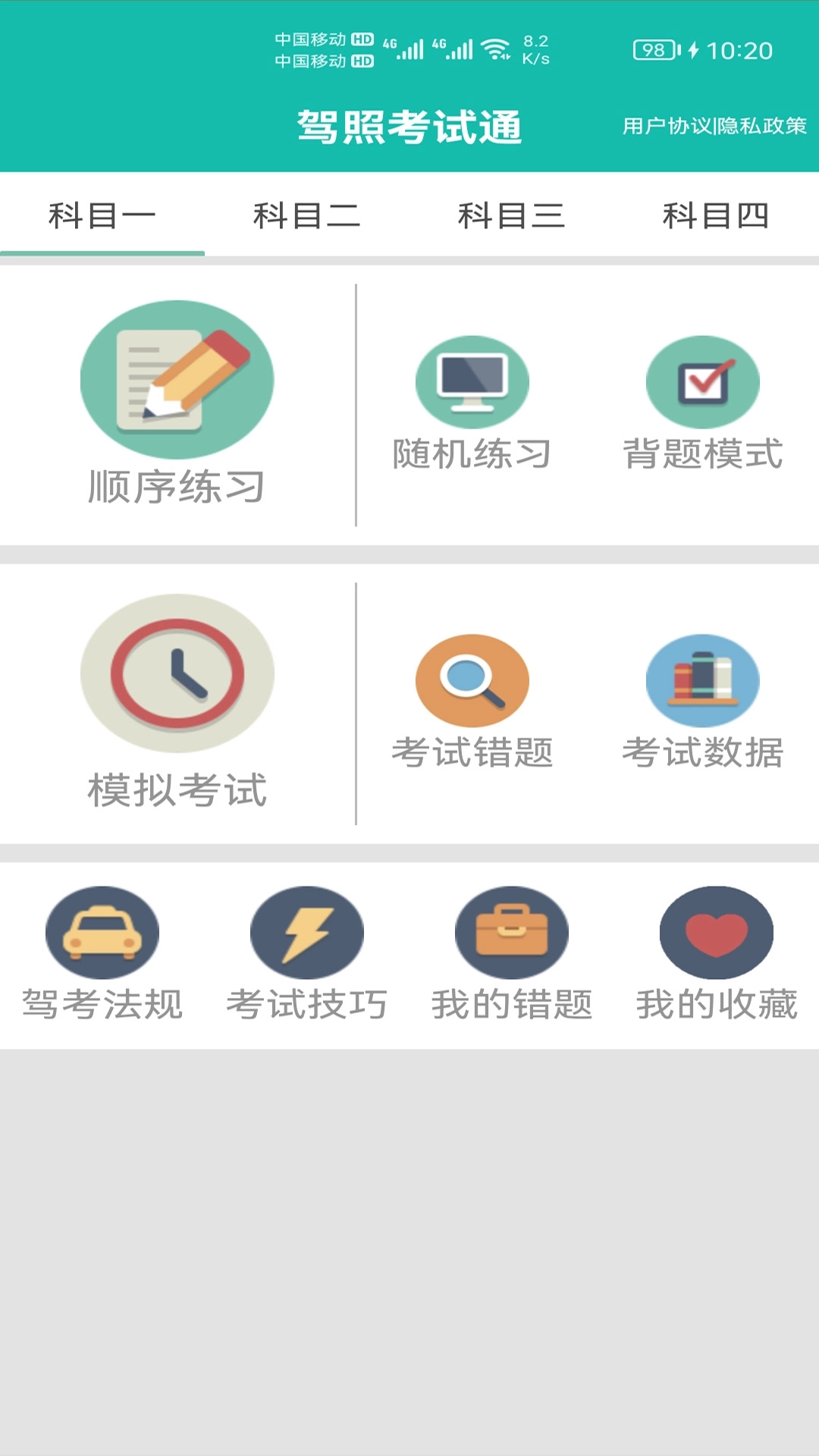Open 考试错题 with the magnifier icon

472,680
